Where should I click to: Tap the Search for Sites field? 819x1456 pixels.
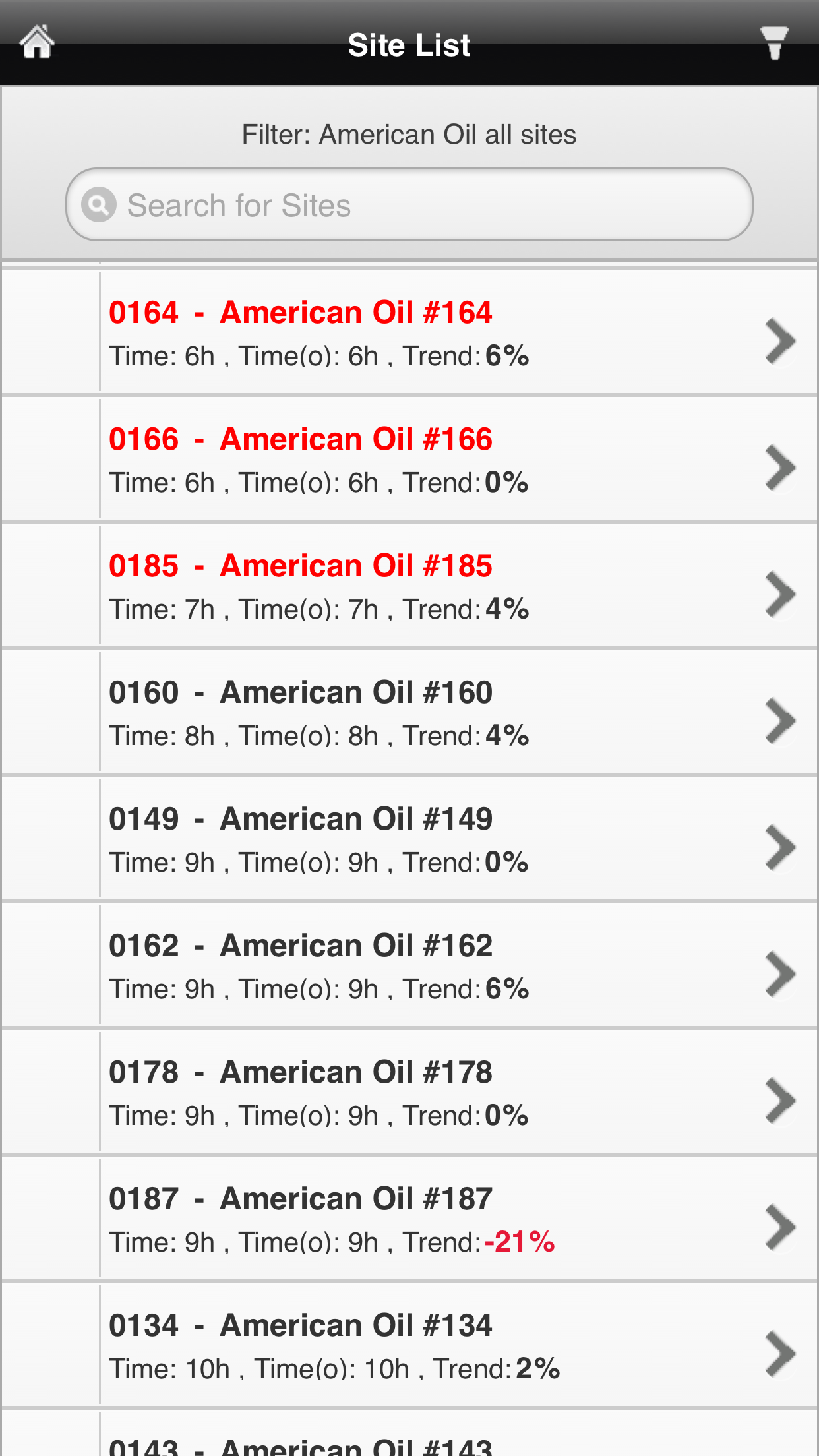pos(409,204)
